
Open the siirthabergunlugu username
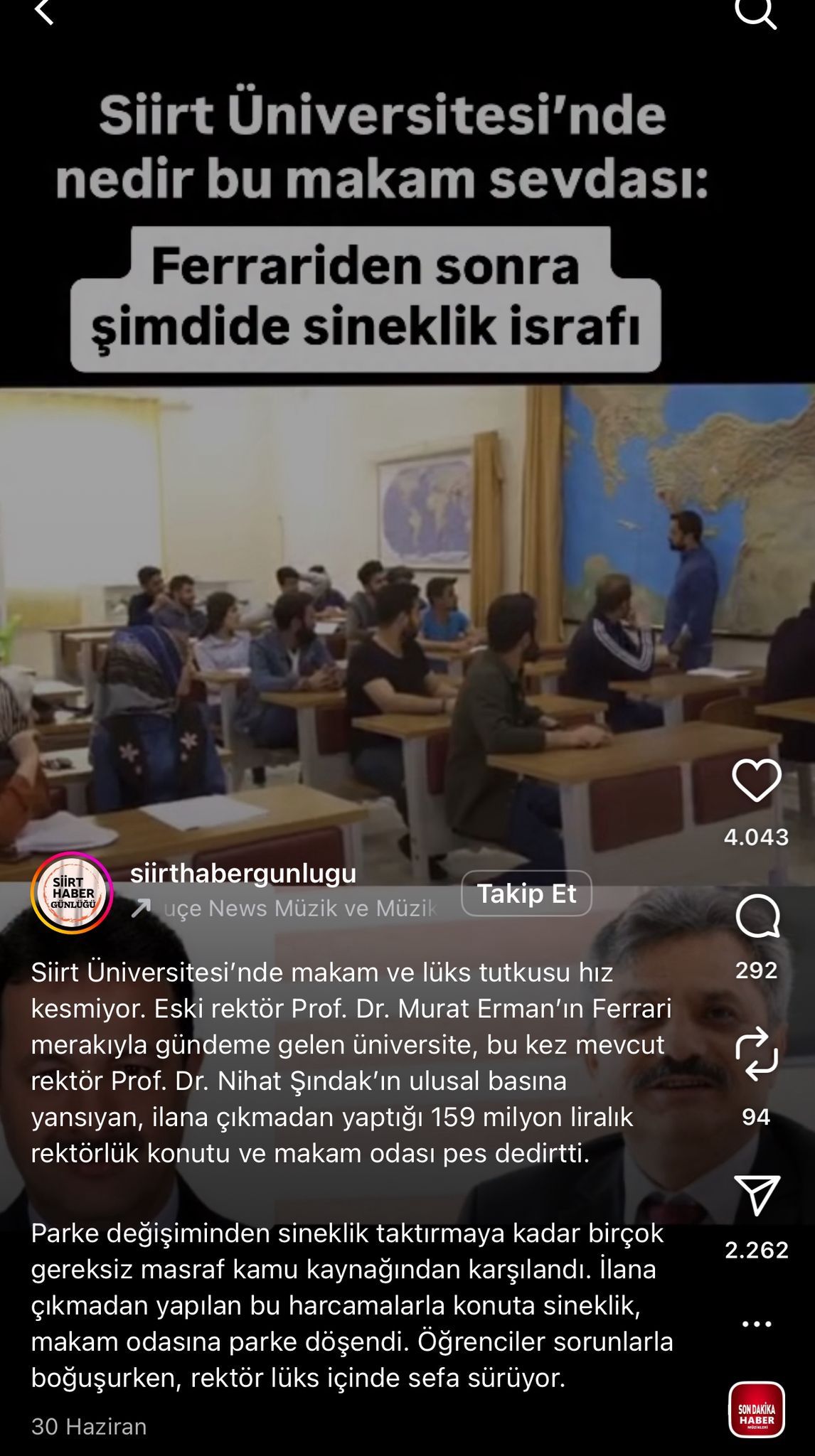coord(243,873)
